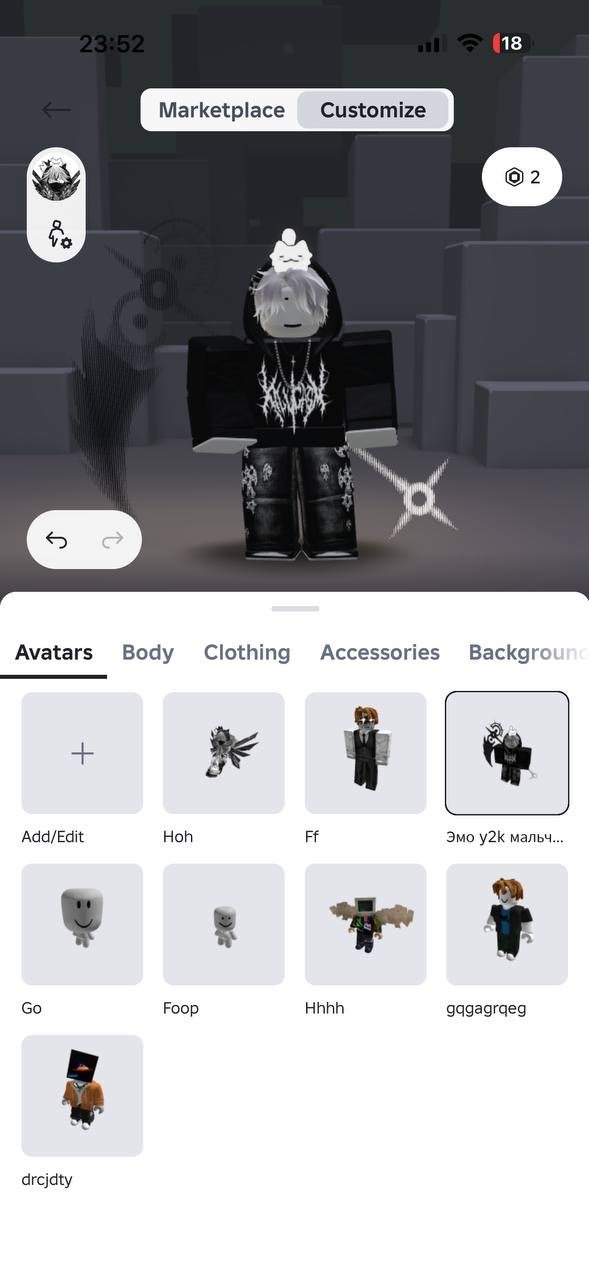Tap the Add/Edit avatar tile

pos(82,753)
